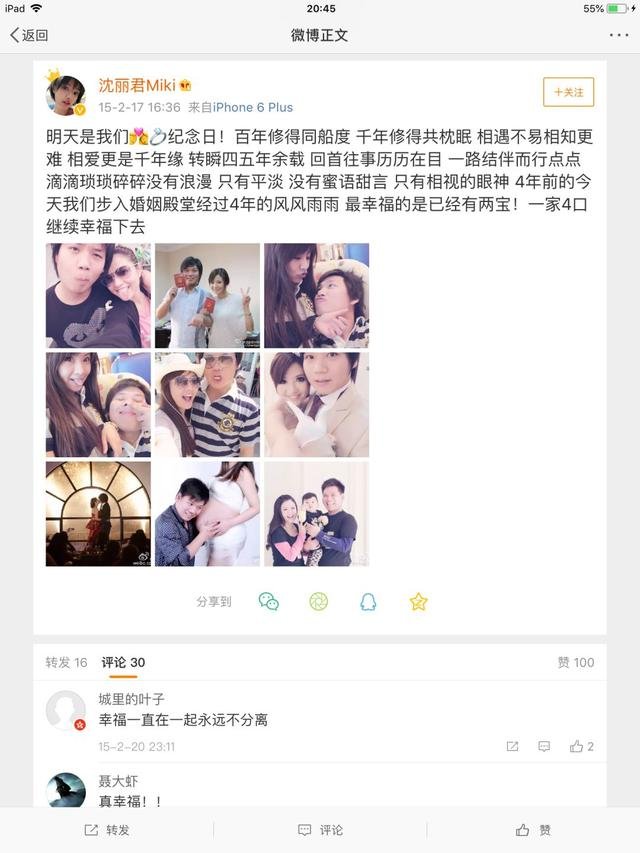The height and width of the screenshot is (853, 640).
Task: Switch to 转发 16 tab
Action: click(x=67, y=662)
